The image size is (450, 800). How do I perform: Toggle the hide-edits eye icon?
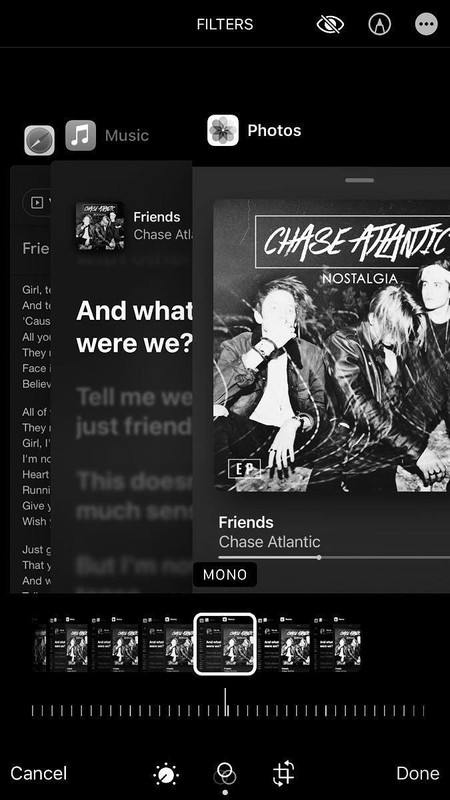point(330,24)
